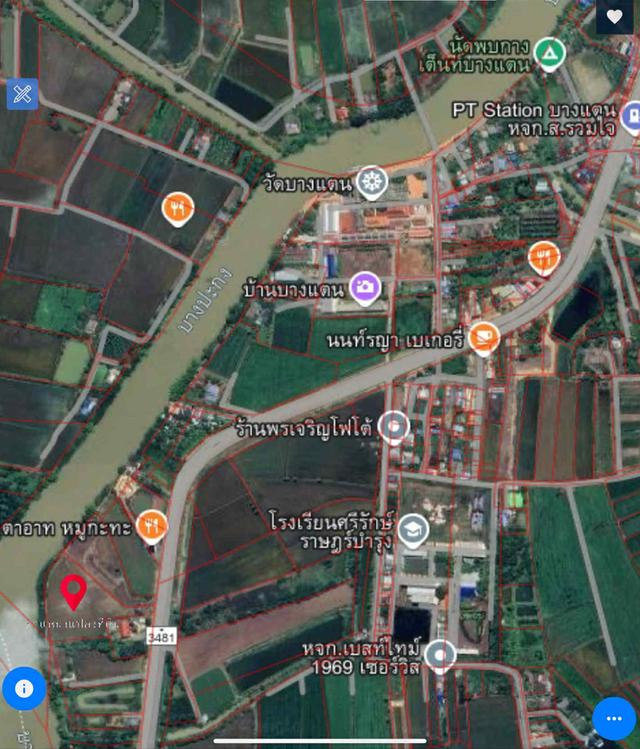The image size is (640, 749).
Task: Select the นนท์รญา เบเกอรี่ cafe marker
Action: tap(484, 337)
